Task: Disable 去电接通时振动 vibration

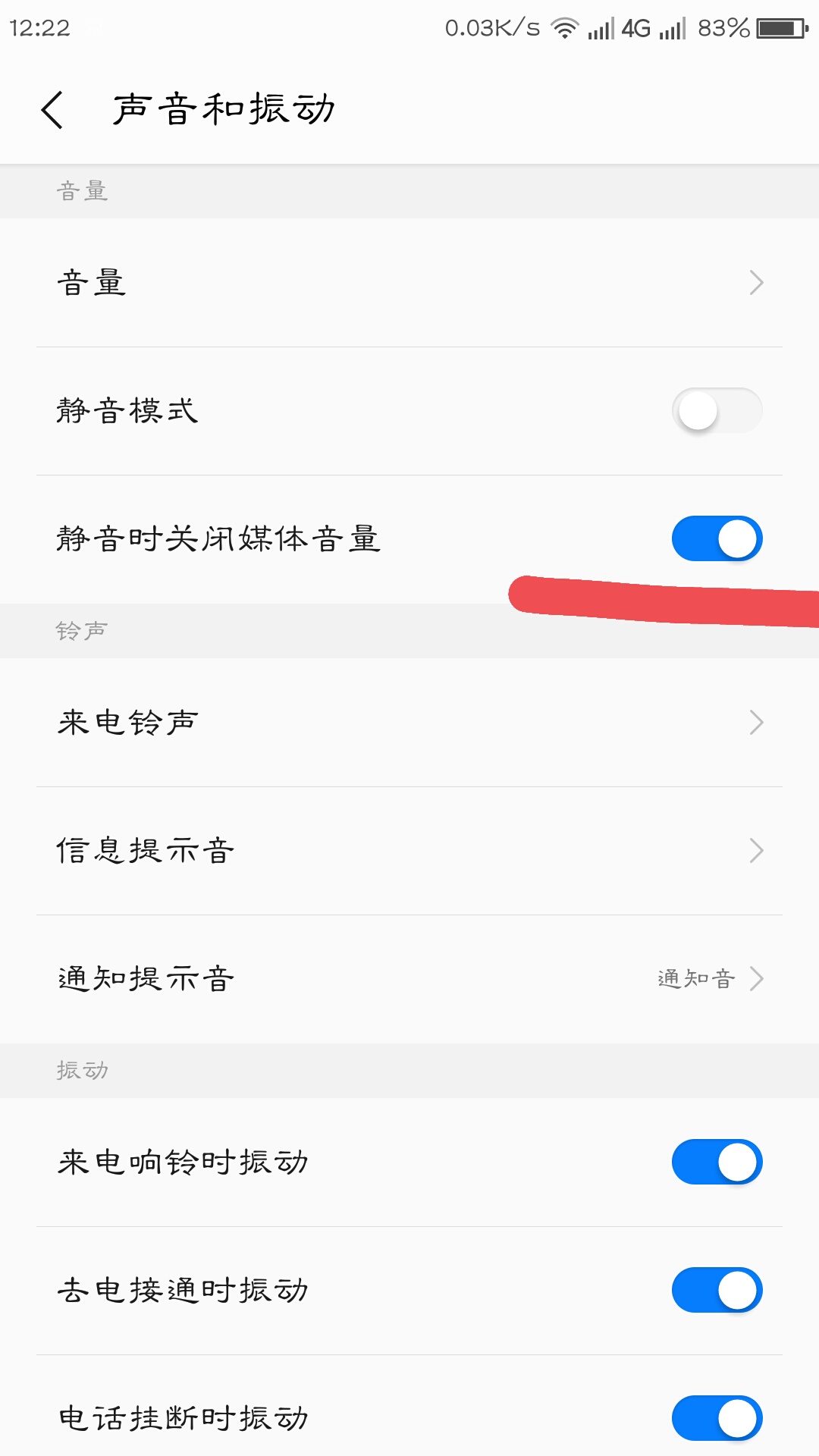Action: click(717, 1289)
